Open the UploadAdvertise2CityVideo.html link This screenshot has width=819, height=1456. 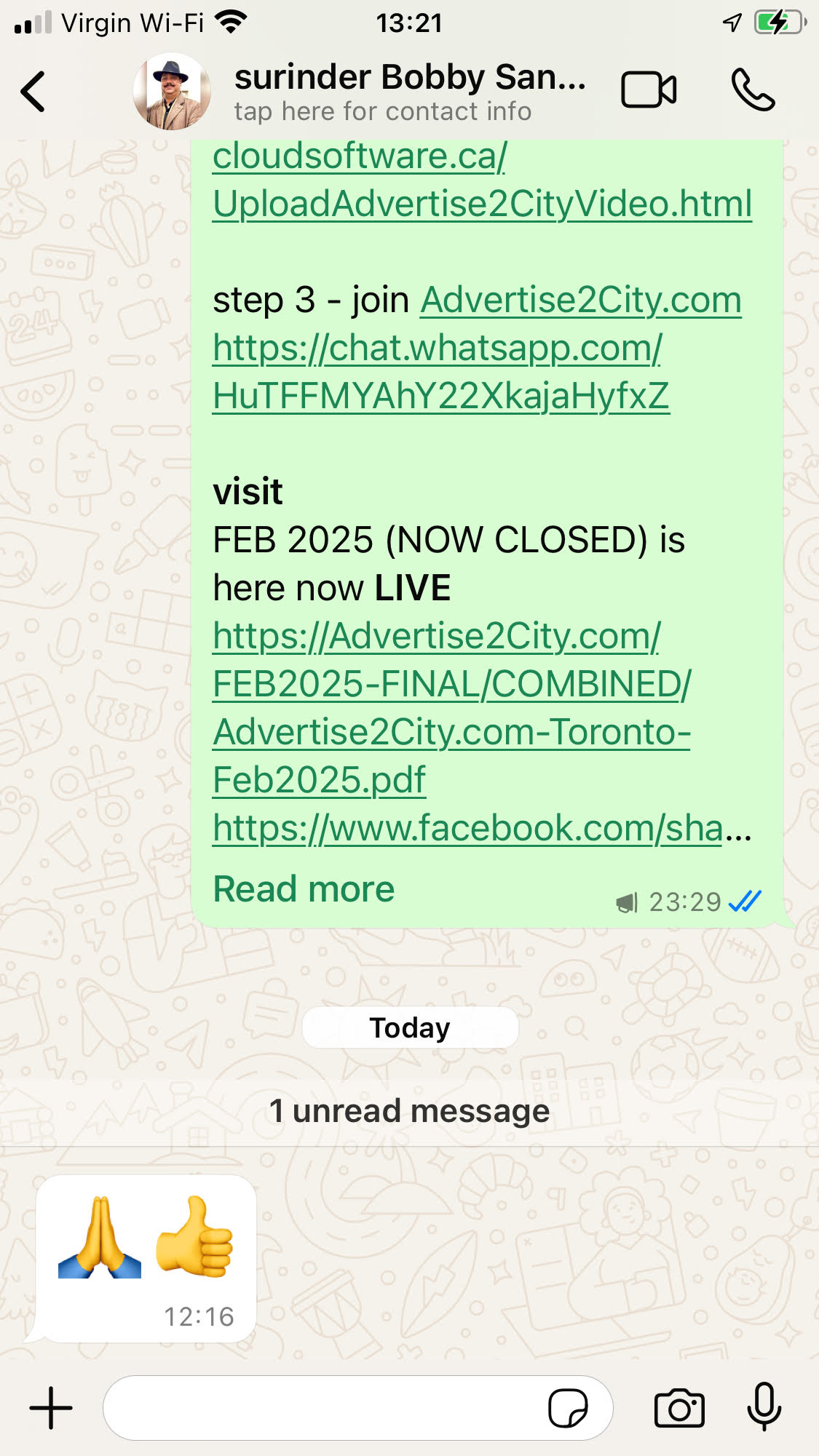coord(482,204)
